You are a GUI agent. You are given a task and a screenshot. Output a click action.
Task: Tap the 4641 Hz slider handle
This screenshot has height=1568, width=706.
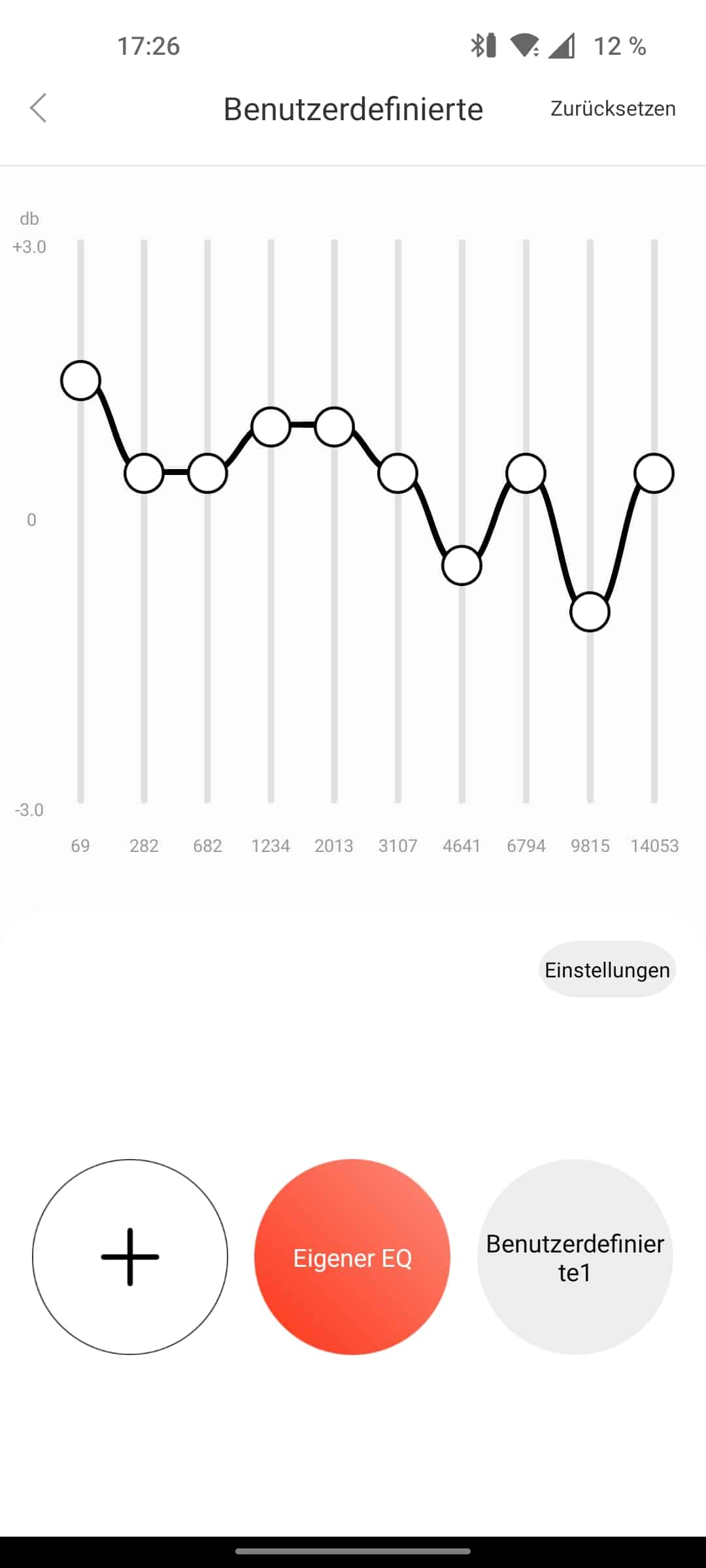pyautogui.click(x=462, y=565)
